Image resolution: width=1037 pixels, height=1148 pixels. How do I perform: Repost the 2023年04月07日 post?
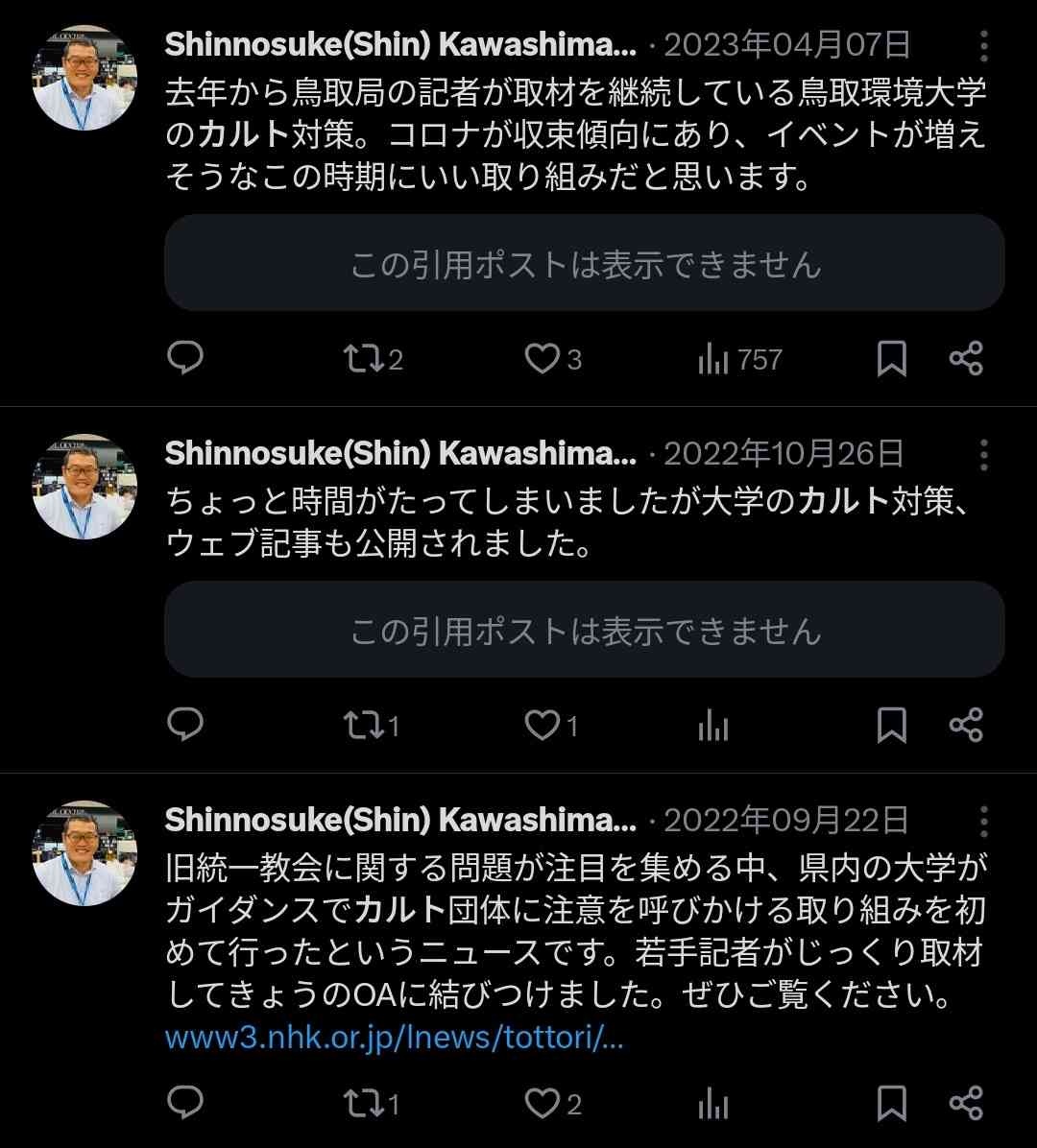tap(363, 359)
